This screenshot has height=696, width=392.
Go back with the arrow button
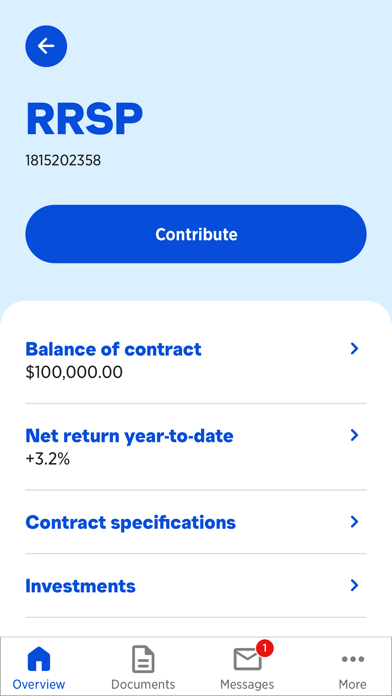(x=46, y=46)
